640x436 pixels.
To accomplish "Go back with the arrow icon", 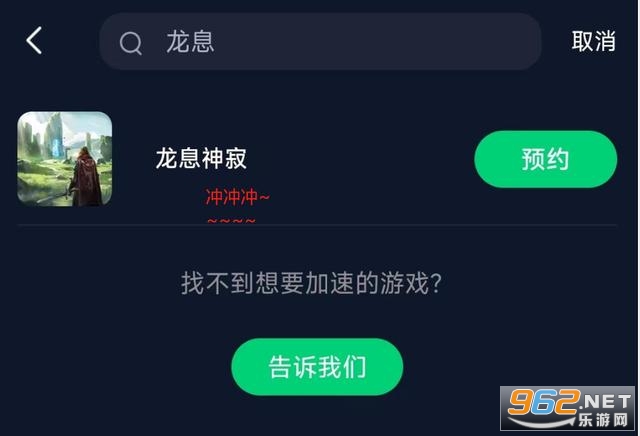I will pyautogui.click(x=34, y=41).
